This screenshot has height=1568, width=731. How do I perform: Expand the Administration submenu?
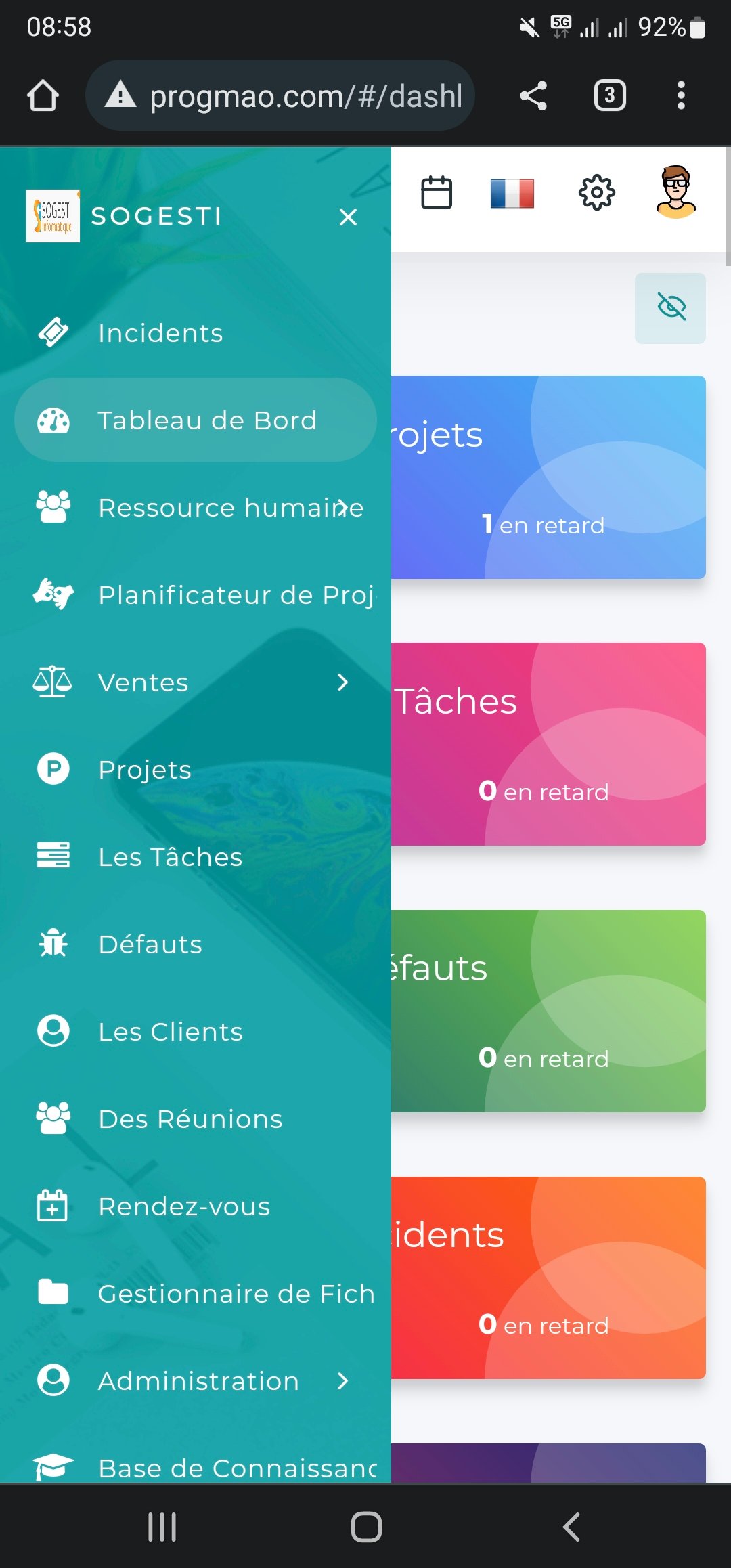point(196,1381)
